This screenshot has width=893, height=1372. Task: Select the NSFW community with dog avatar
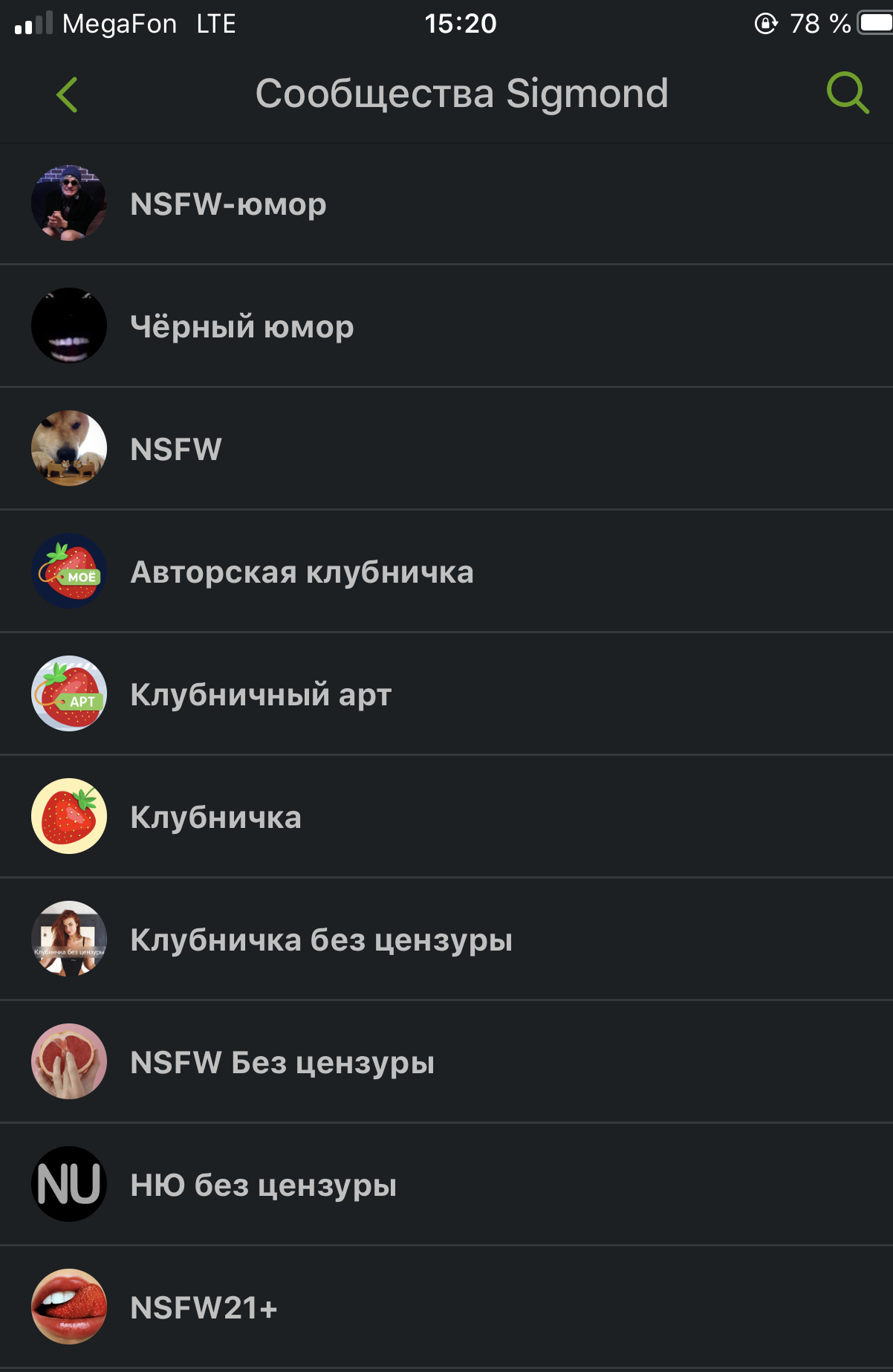click(x=176, y=449)
